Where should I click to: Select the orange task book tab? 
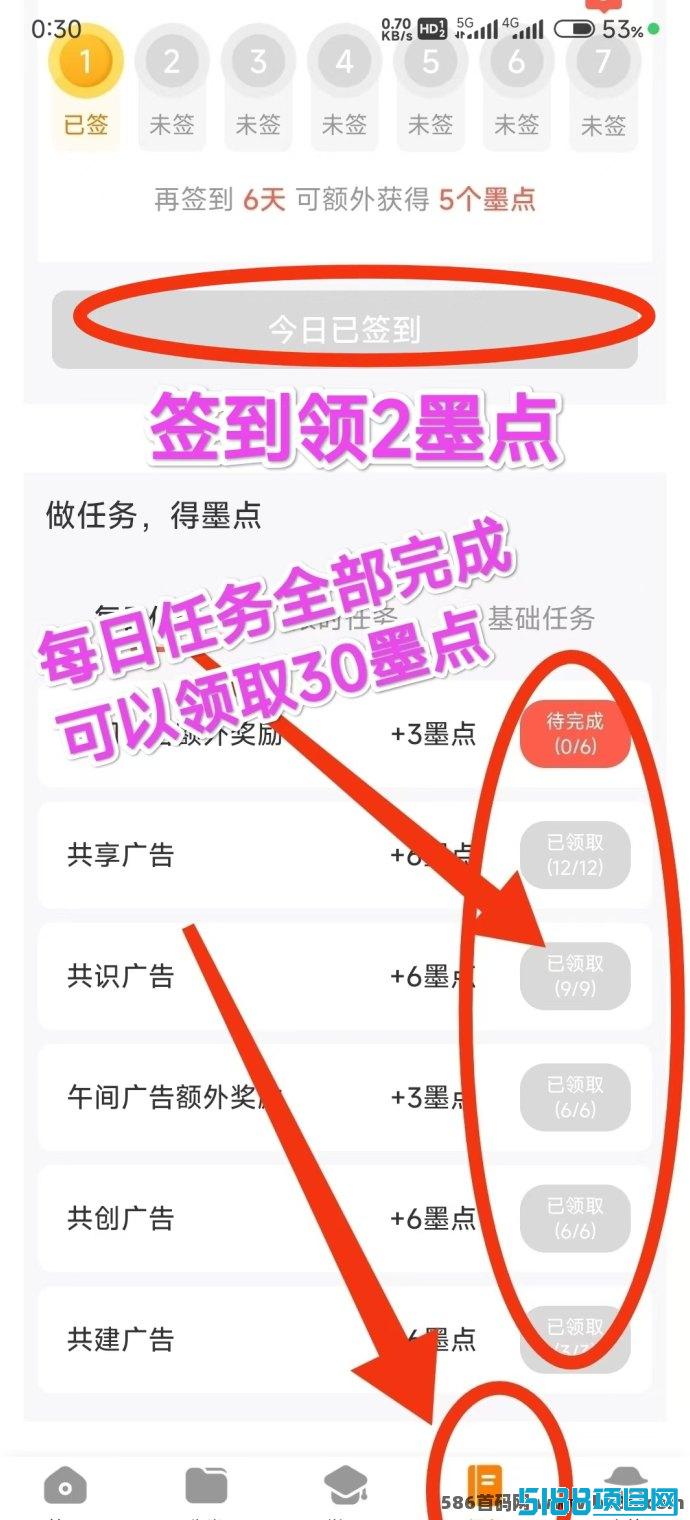485,1486
